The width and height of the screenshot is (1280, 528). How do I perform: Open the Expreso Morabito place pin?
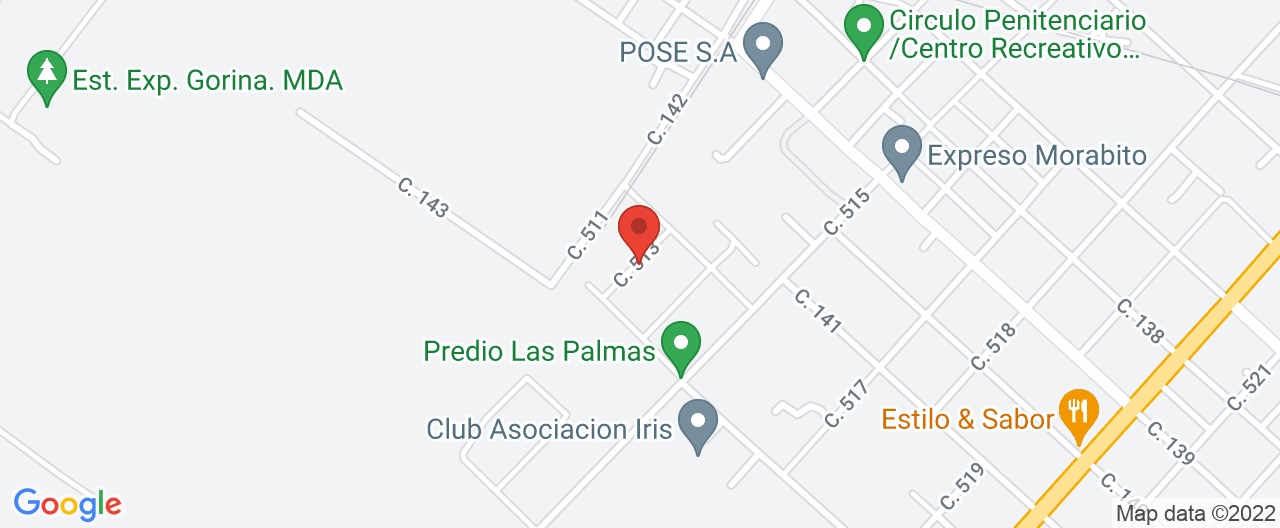tap(902, 149)
